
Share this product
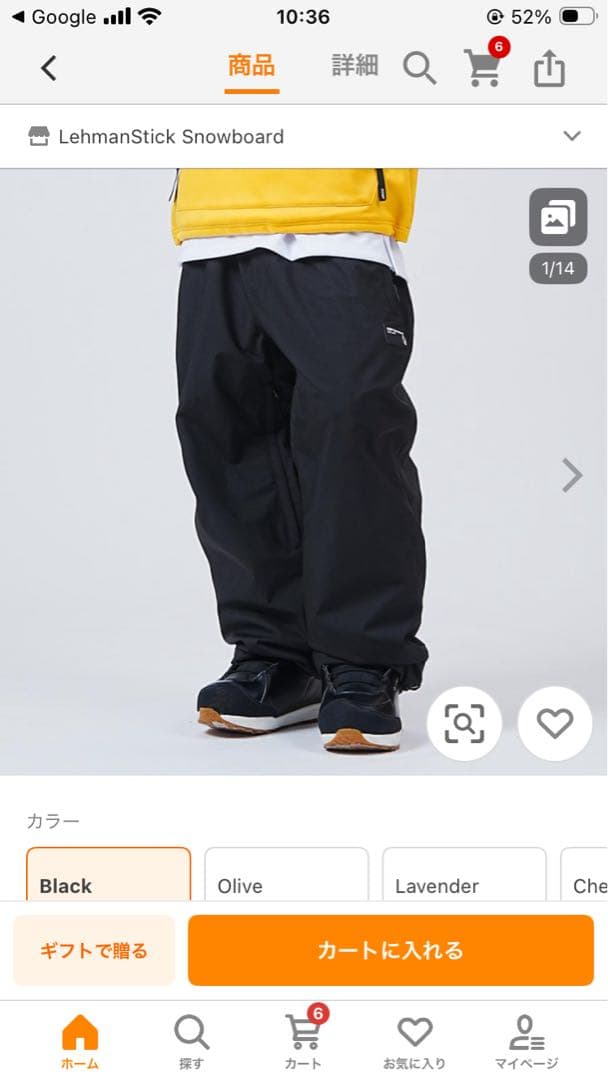(x=549, y=68)
